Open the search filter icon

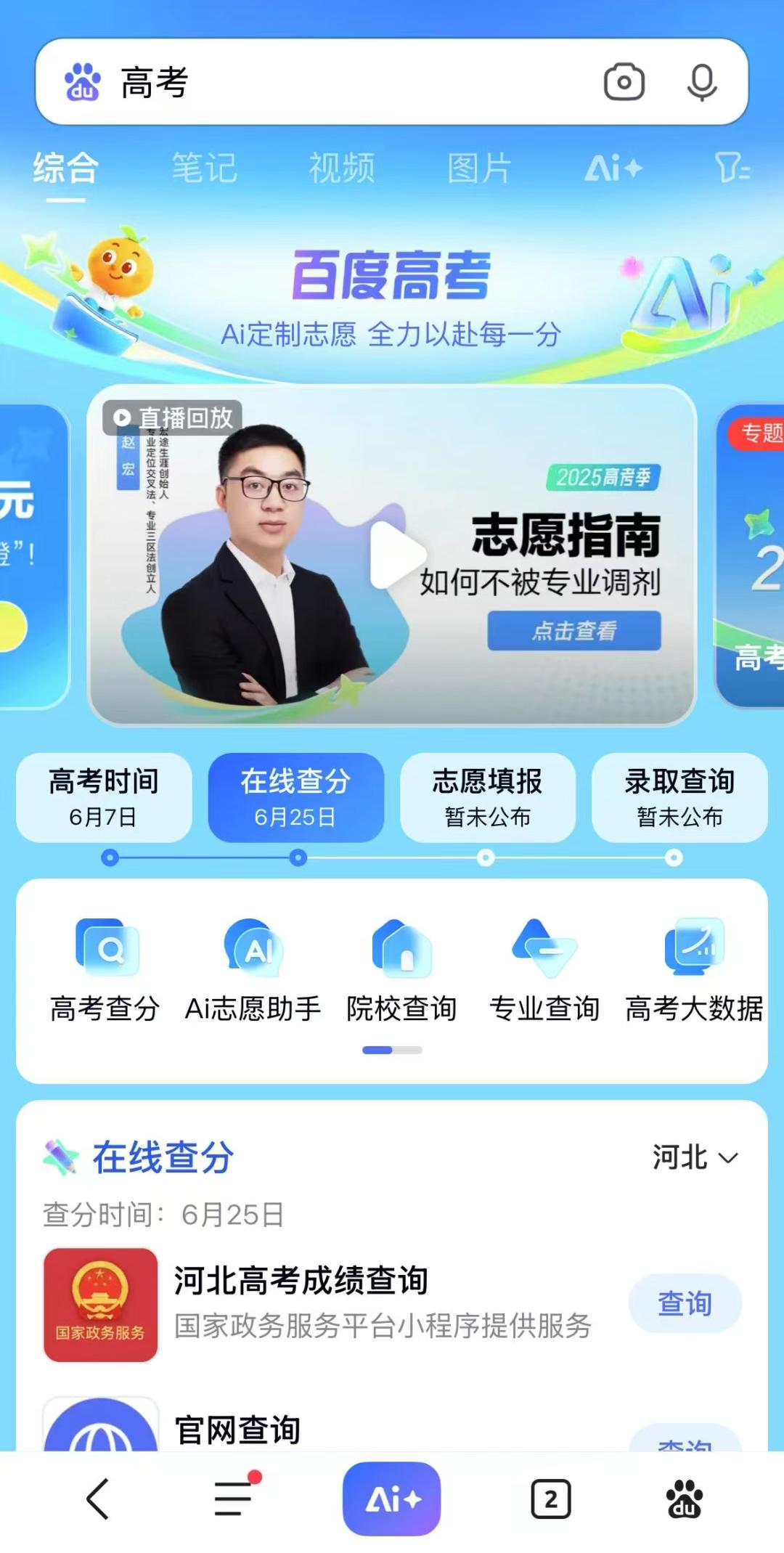732,168
